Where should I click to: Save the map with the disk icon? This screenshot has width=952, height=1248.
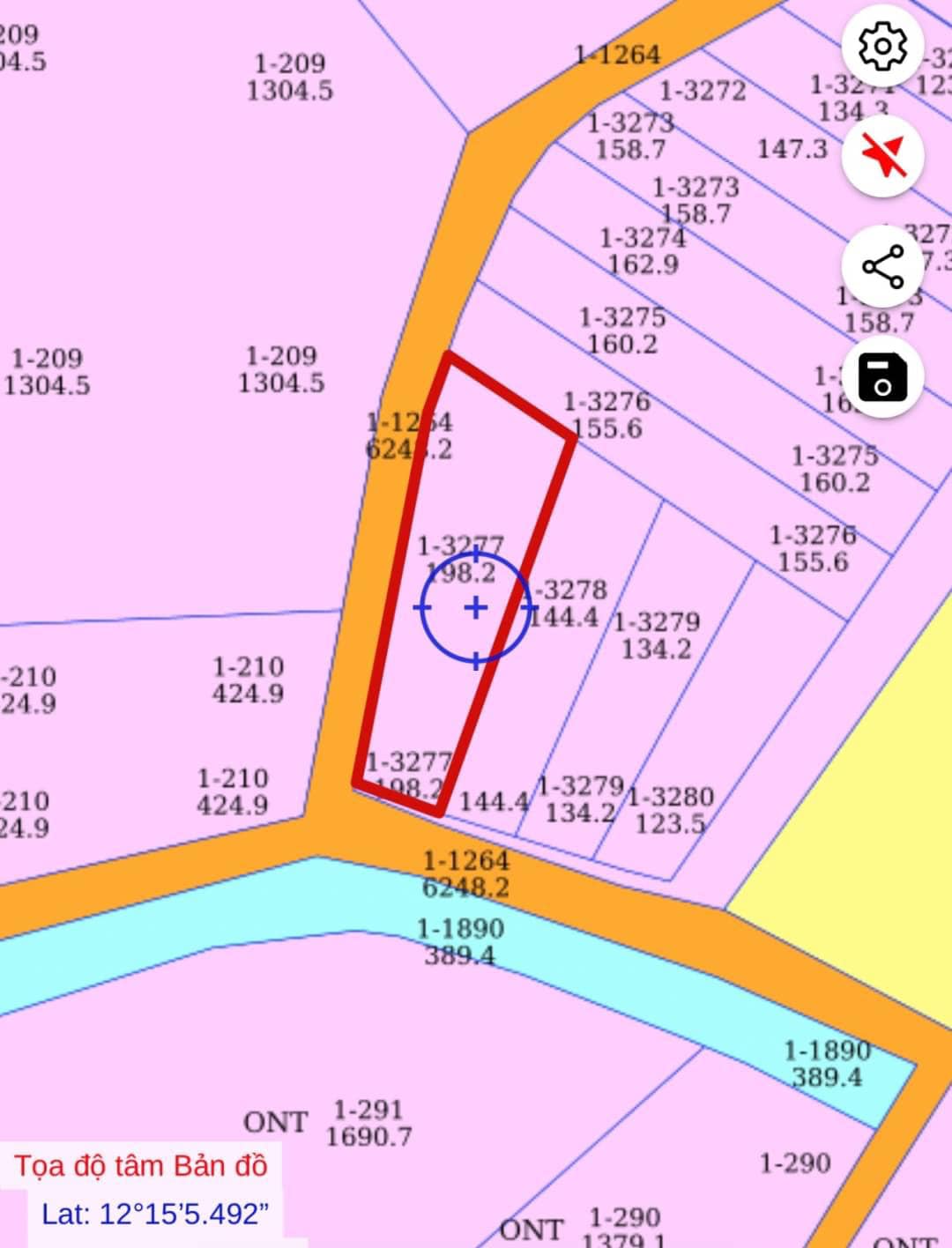882,376
